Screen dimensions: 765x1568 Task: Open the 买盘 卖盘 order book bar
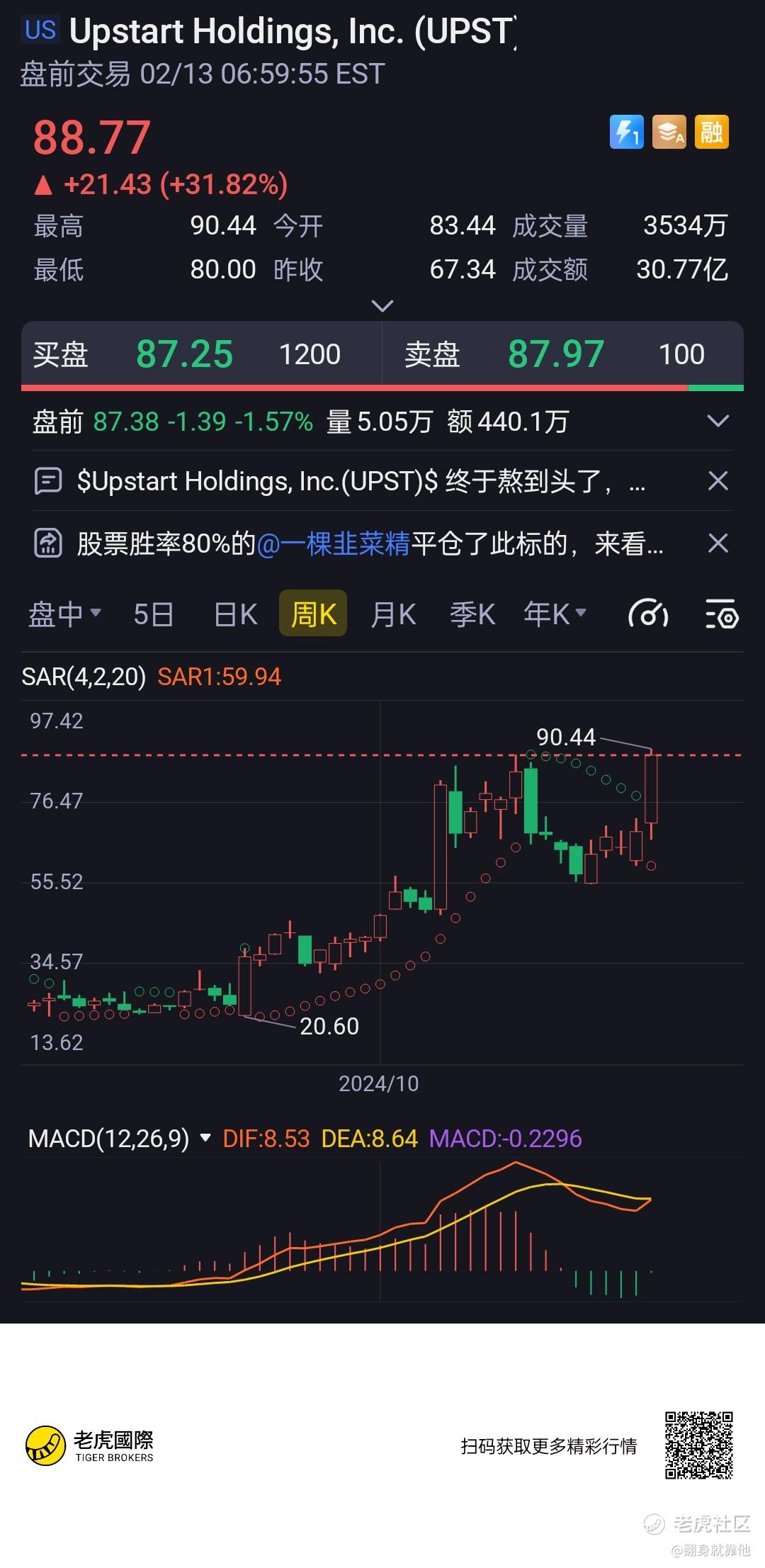(x=382, y=354)
